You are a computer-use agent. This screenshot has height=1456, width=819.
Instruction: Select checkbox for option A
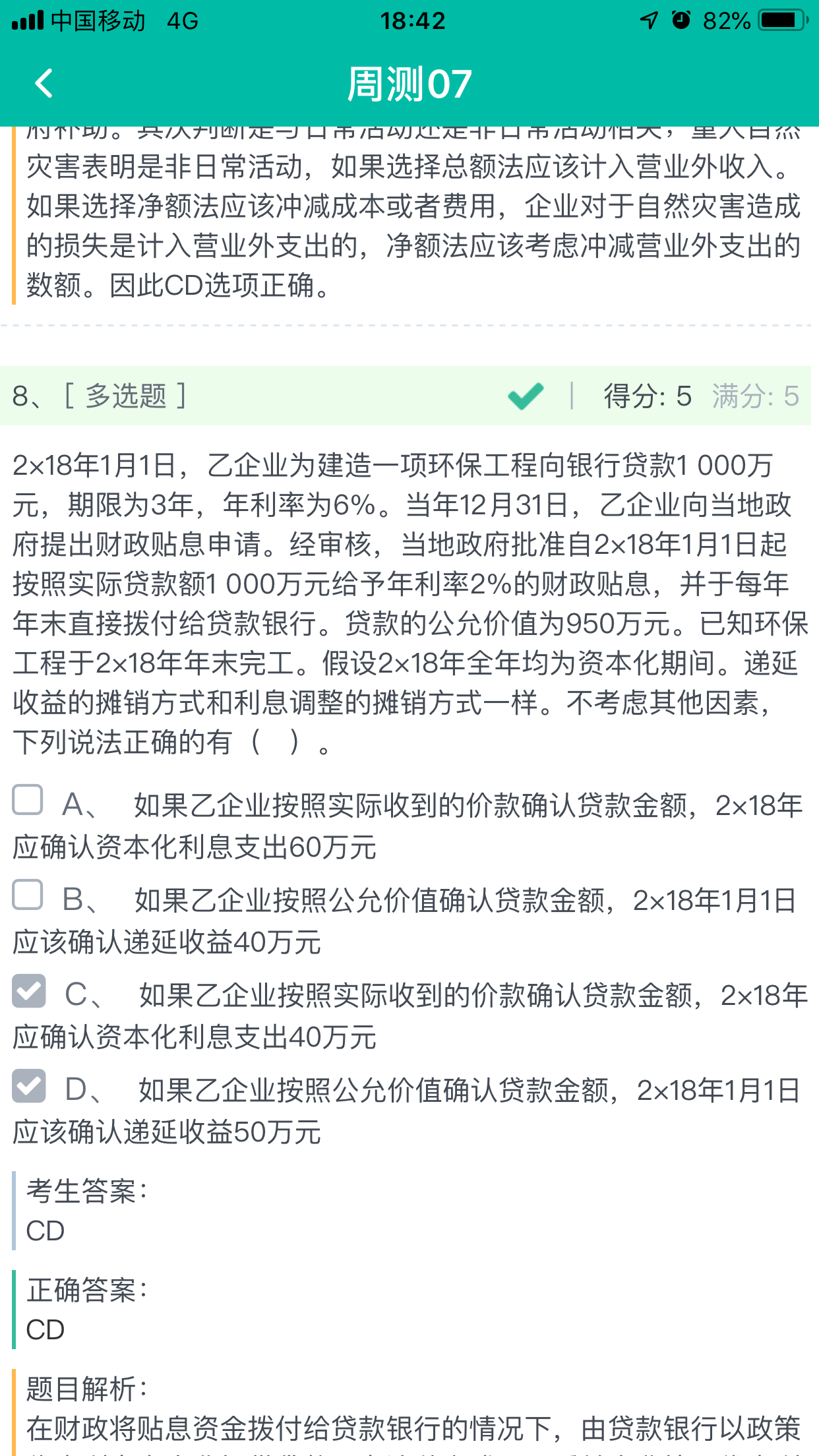tap(28, 800)
